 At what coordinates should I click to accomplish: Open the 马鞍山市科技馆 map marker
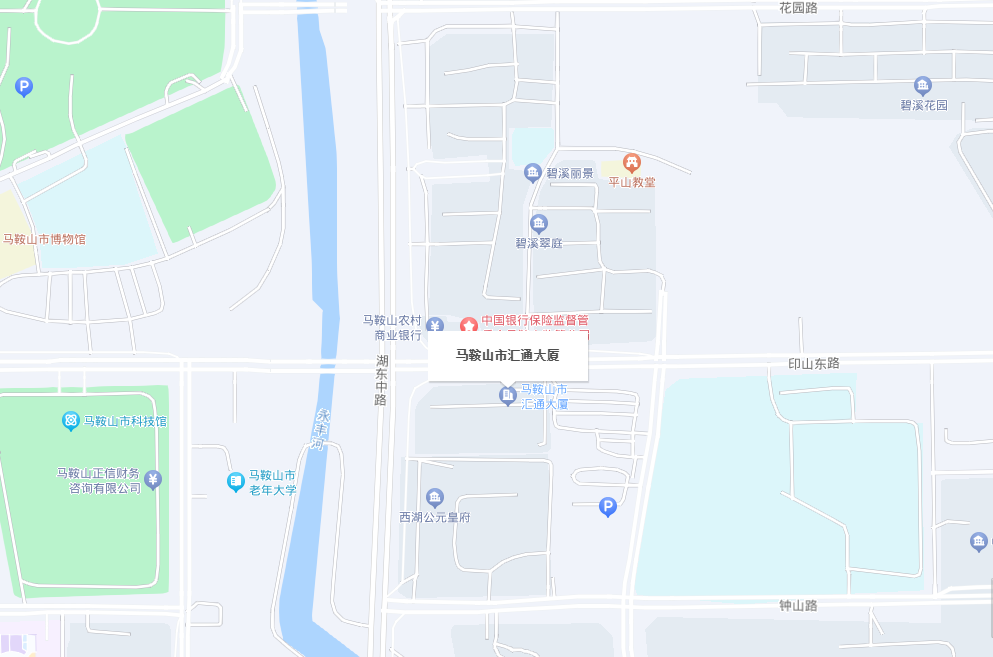coord(71,421)
